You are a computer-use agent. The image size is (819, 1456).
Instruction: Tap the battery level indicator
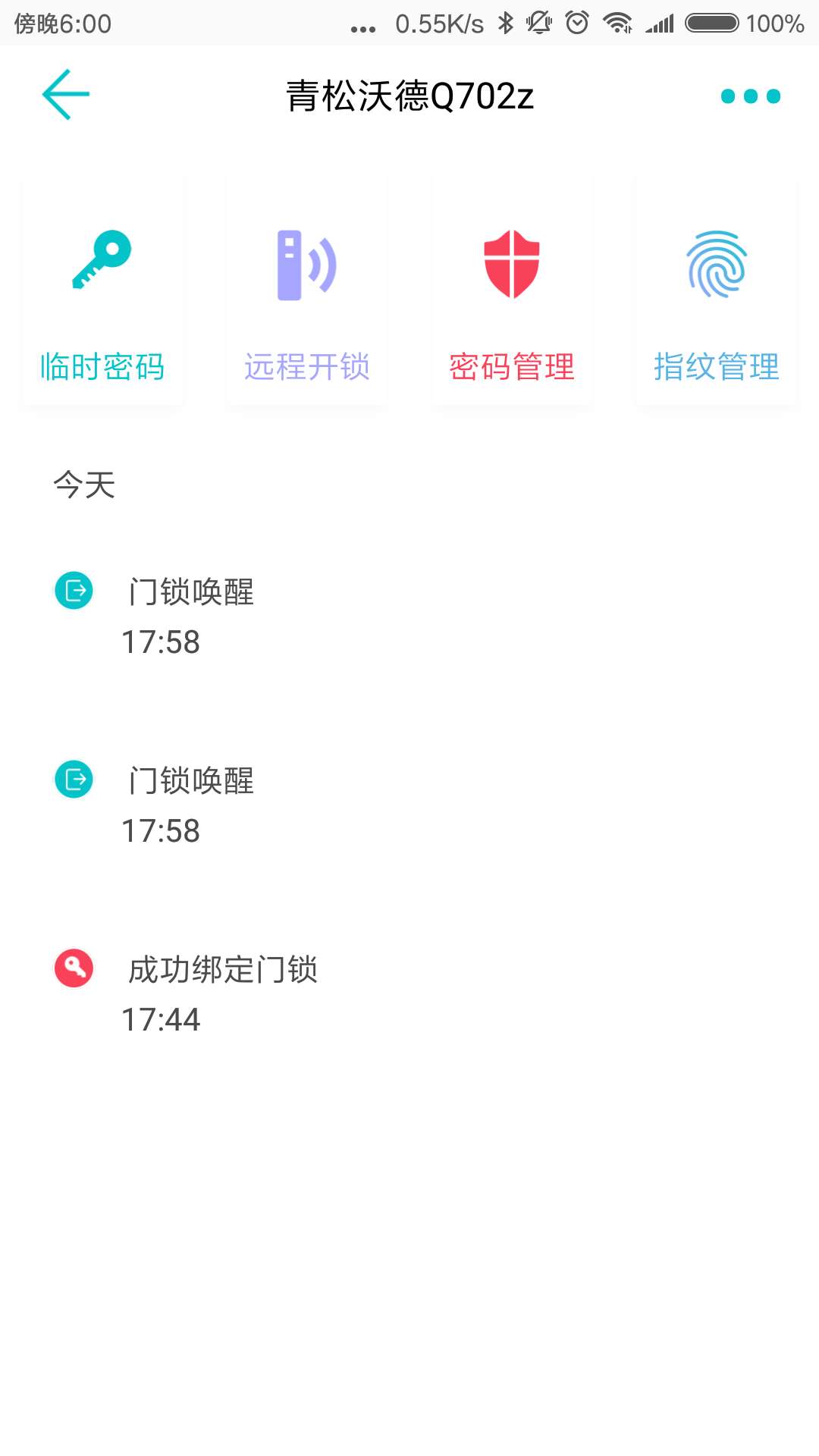711,24
